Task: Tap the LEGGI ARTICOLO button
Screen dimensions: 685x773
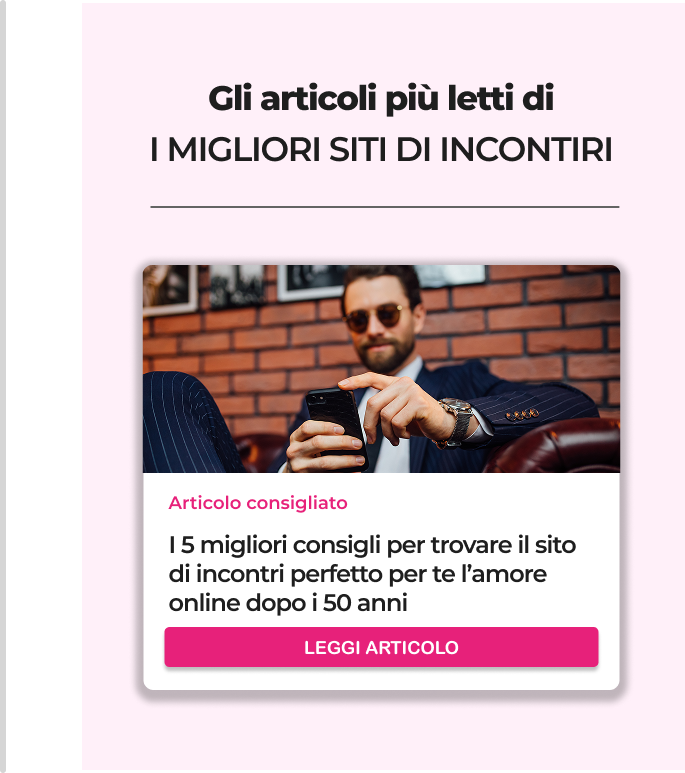Action: [381, 647]
